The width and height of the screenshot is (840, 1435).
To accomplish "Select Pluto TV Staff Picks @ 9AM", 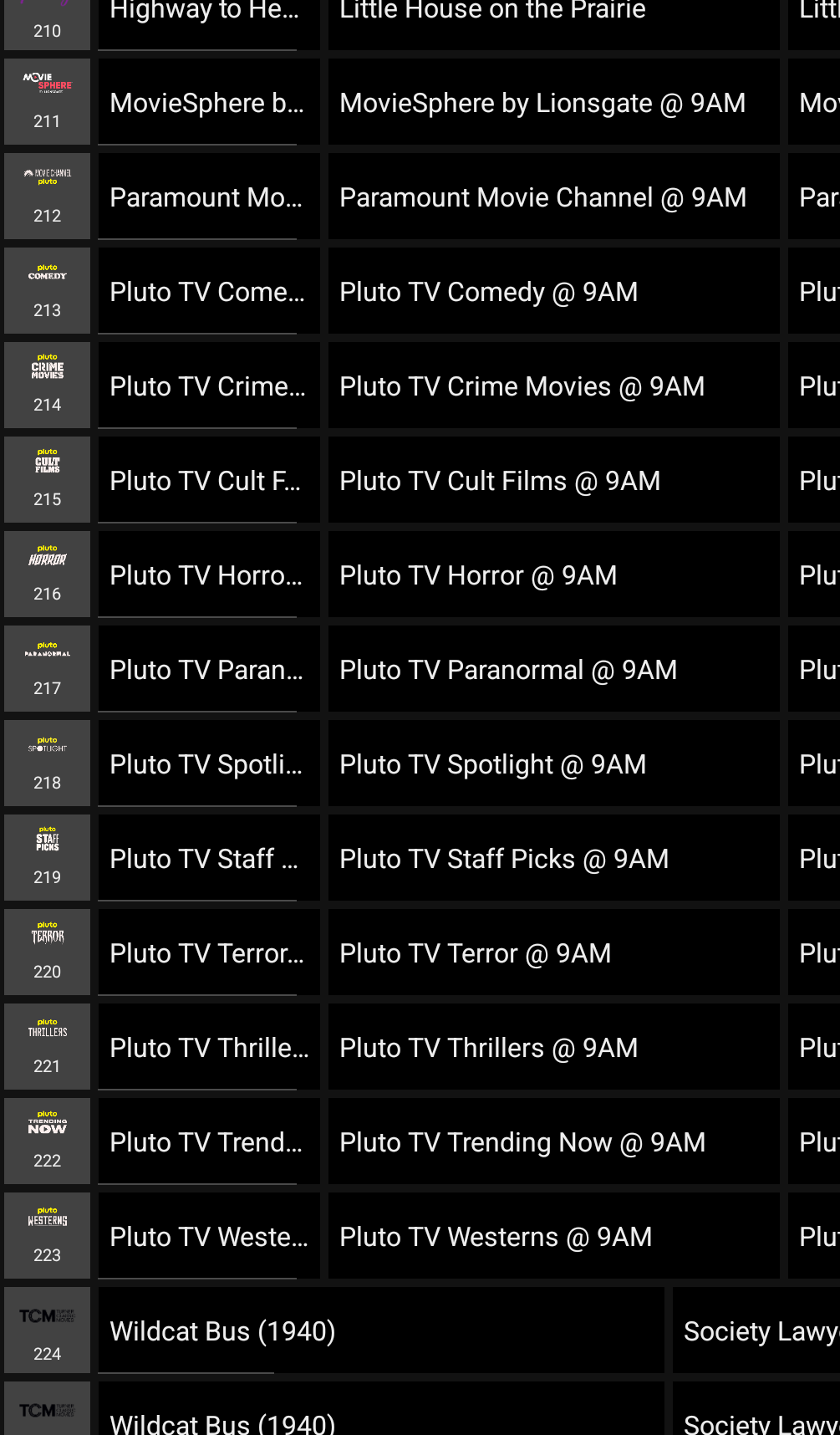I will [x=552, y=859].
